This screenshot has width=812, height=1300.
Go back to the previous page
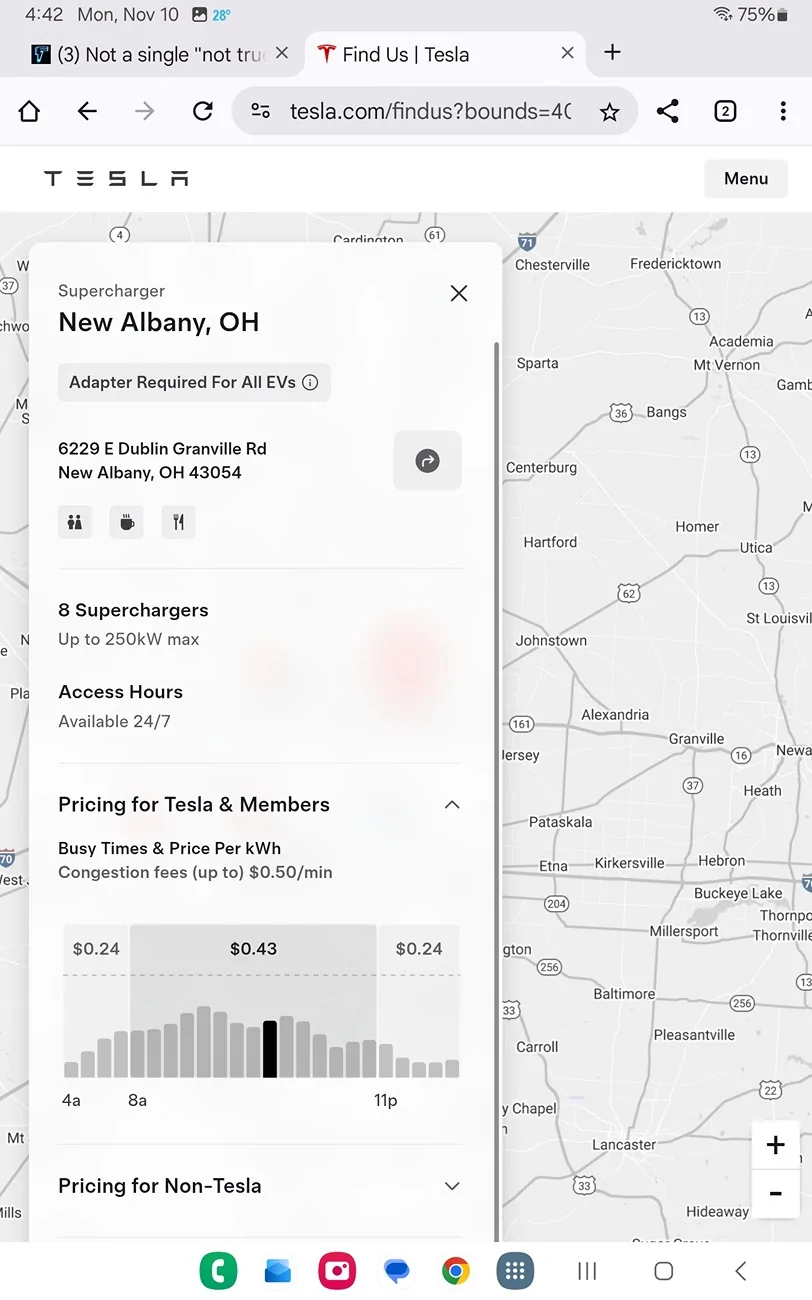(x=88, y=111)
